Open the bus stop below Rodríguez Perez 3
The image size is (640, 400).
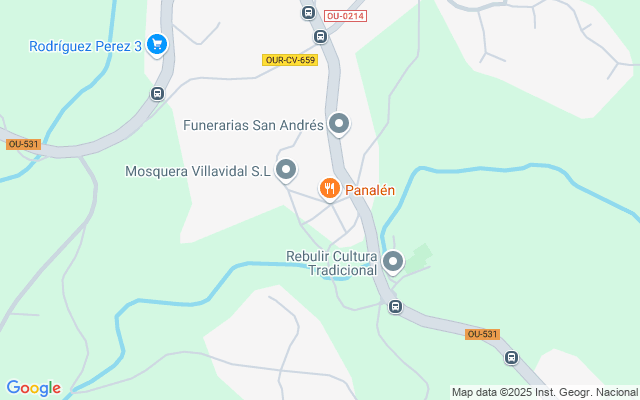pyautogui.click(x=157, y=94)
